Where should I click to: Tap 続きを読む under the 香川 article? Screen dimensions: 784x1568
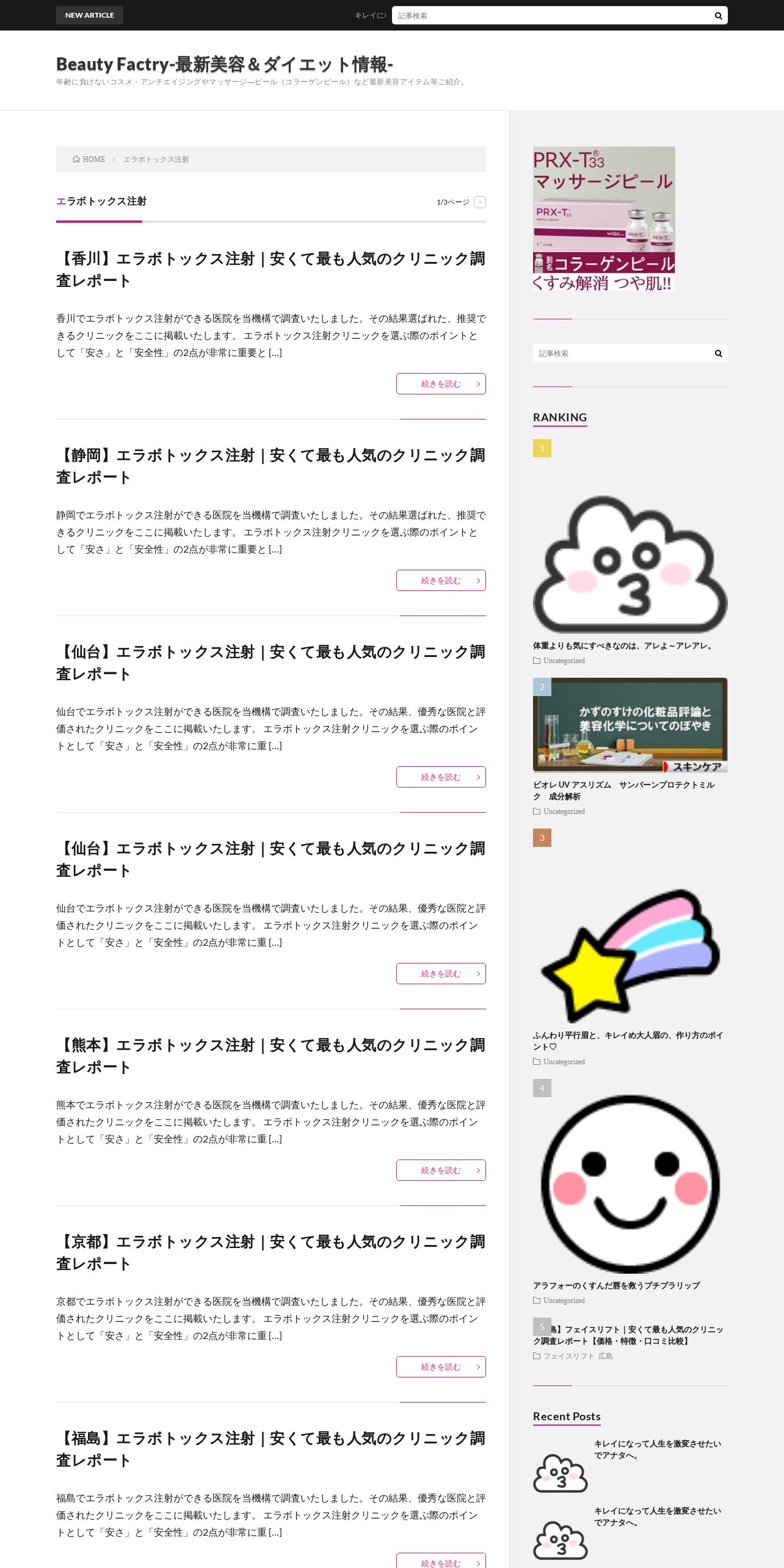[x=441, y=384]
